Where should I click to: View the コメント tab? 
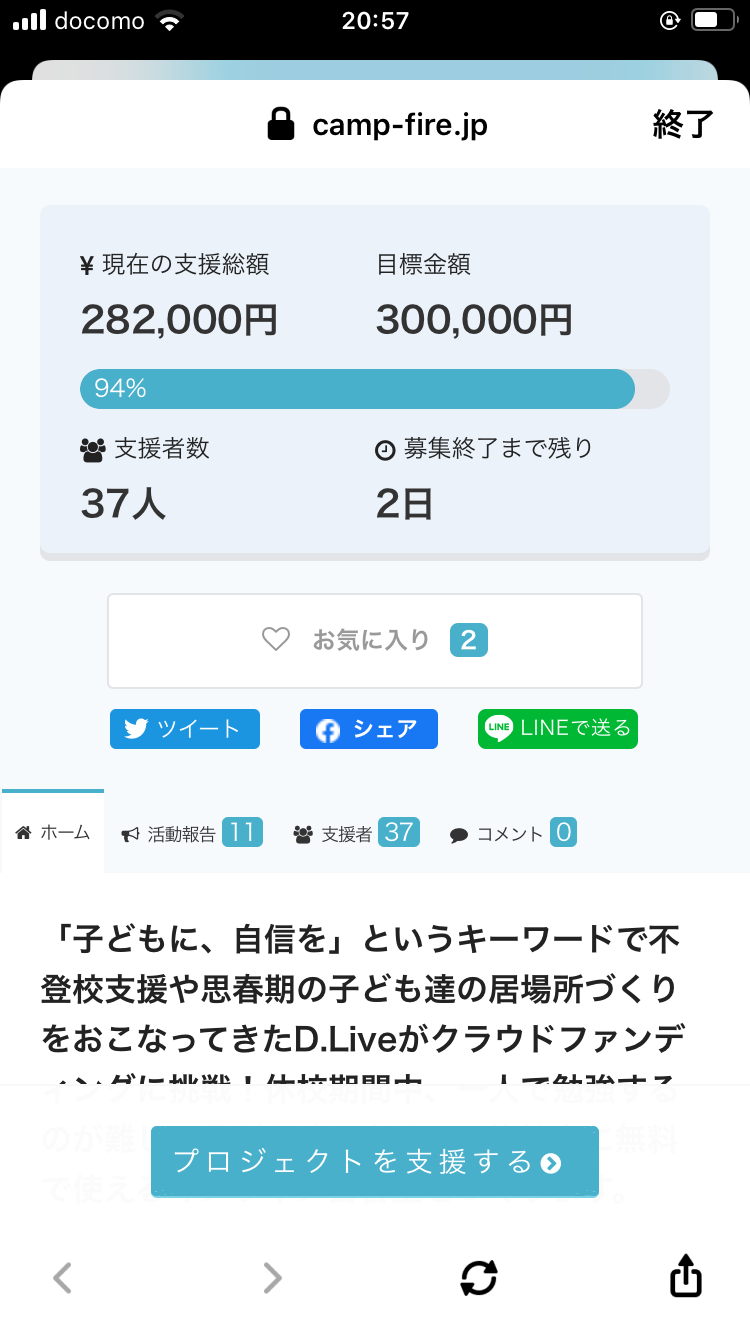(513, 833)
